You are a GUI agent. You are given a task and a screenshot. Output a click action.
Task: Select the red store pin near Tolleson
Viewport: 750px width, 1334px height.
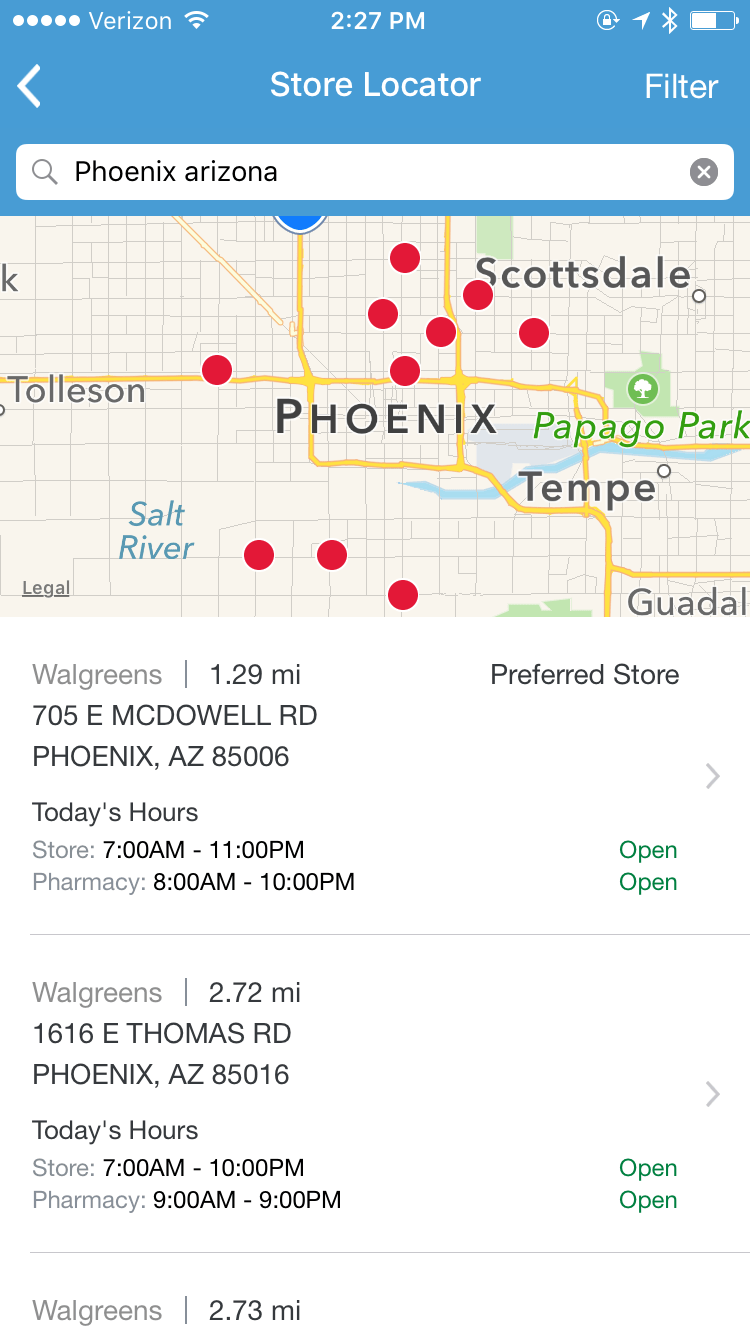point(217,370)
